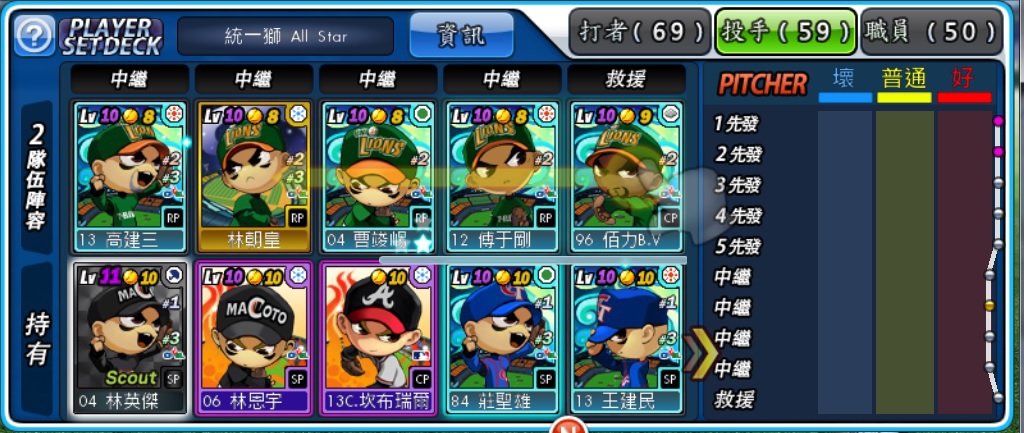The image size is (1024, 433).
Task: Select player card 林郢皇
Action: tap(254, 175)
